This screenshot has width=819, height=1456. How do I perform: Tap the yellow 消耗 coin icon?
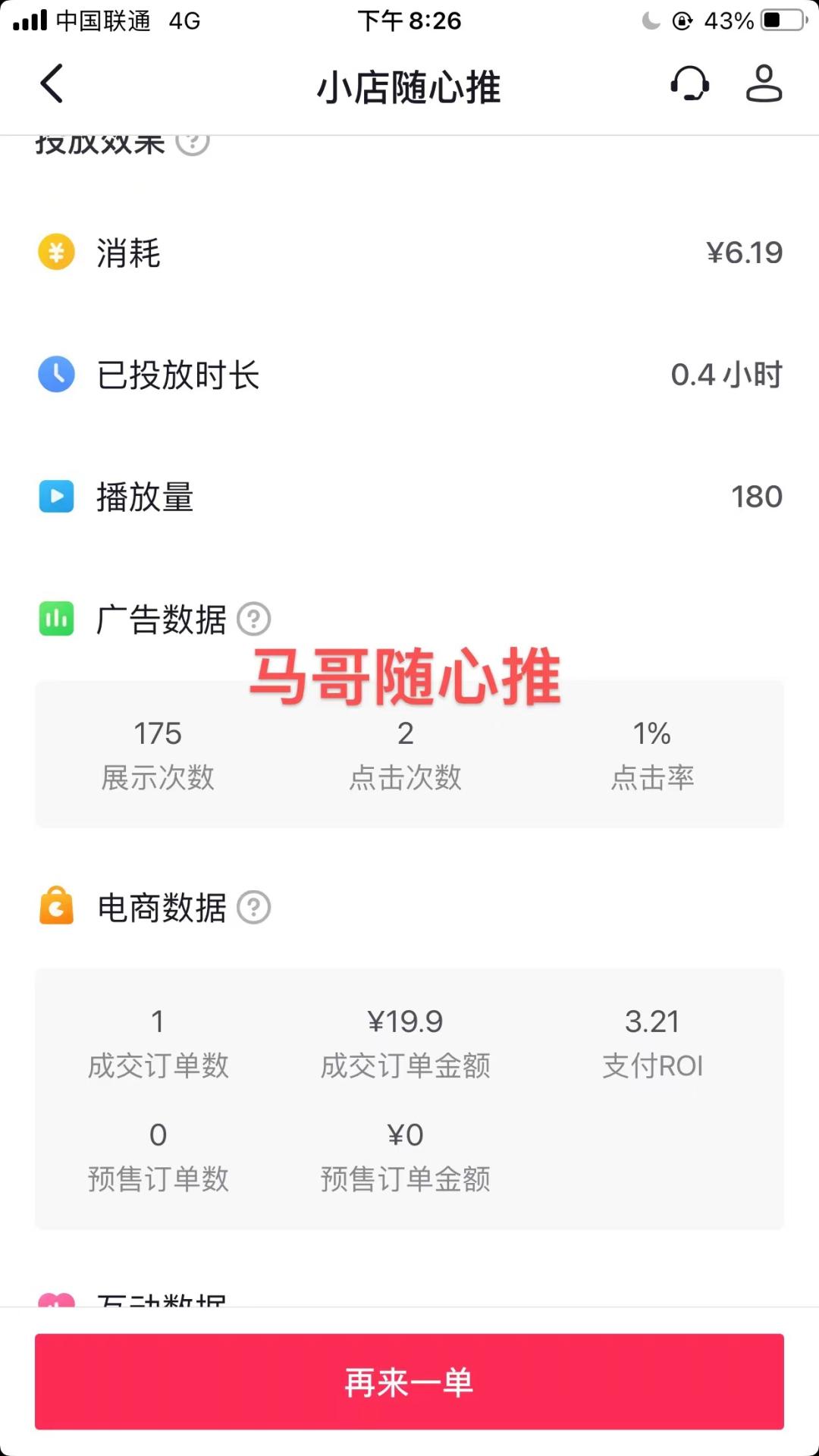[56, 253]
